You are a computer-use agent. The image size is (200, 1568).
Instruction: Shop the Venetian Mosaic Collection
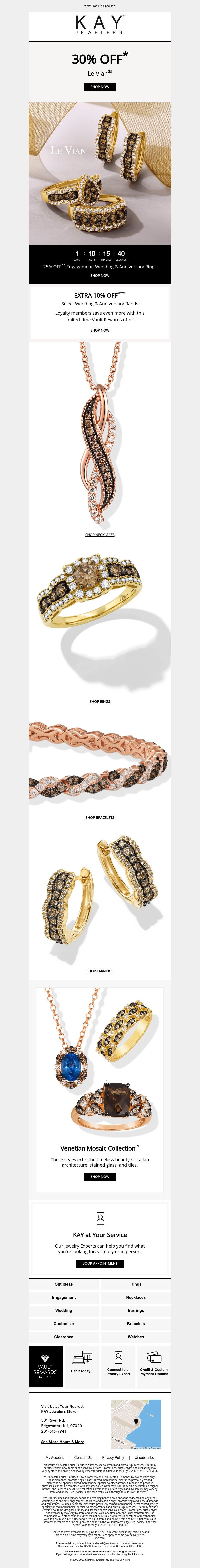click(x=100, y=1176)
